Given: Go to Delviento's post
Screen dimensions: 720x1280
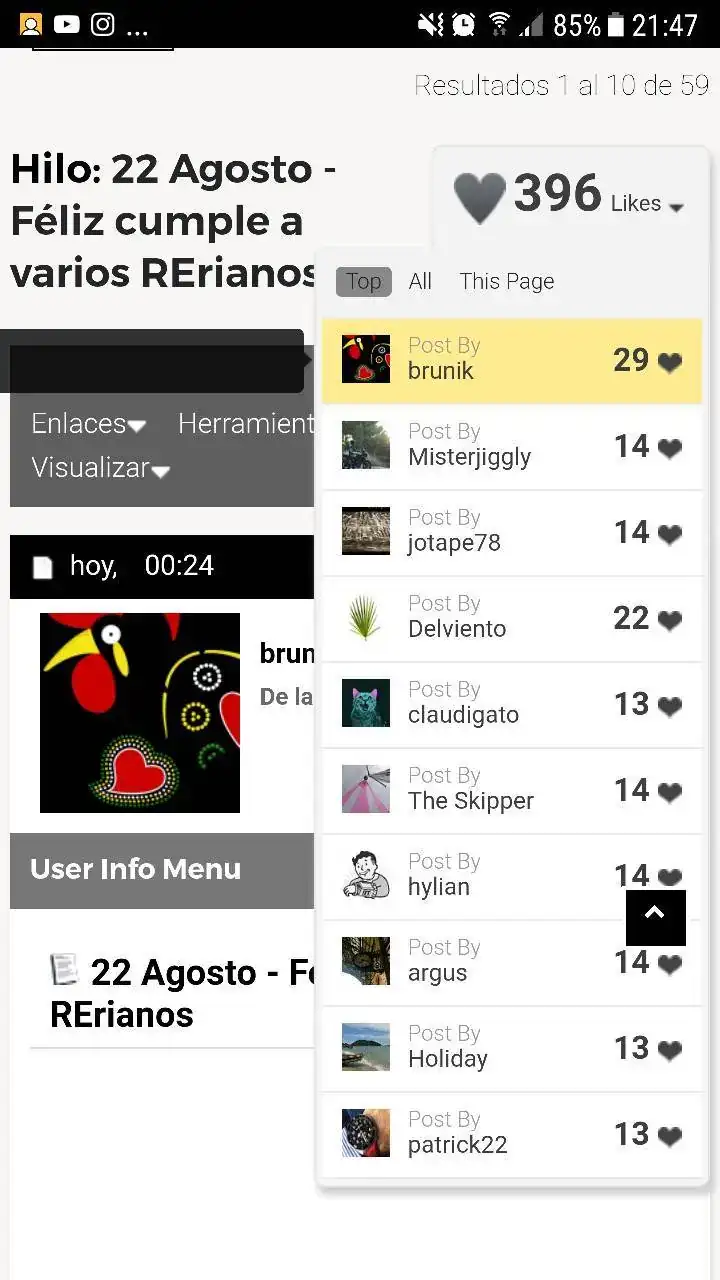Looking at the screenshot, I should 511,618.
